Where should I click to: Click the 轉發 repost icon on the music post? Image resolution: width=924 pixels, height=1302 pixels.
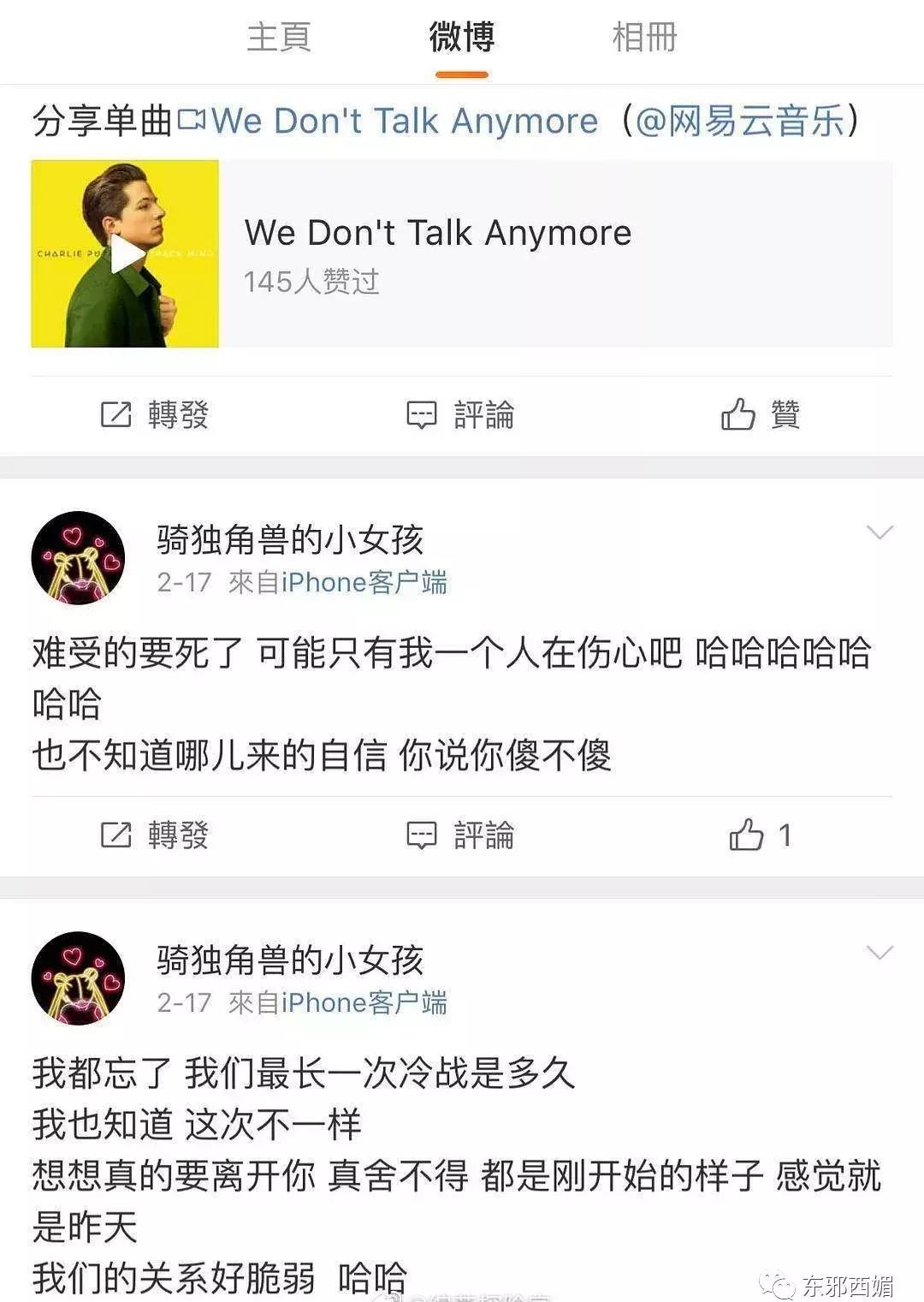coord(117,415)
